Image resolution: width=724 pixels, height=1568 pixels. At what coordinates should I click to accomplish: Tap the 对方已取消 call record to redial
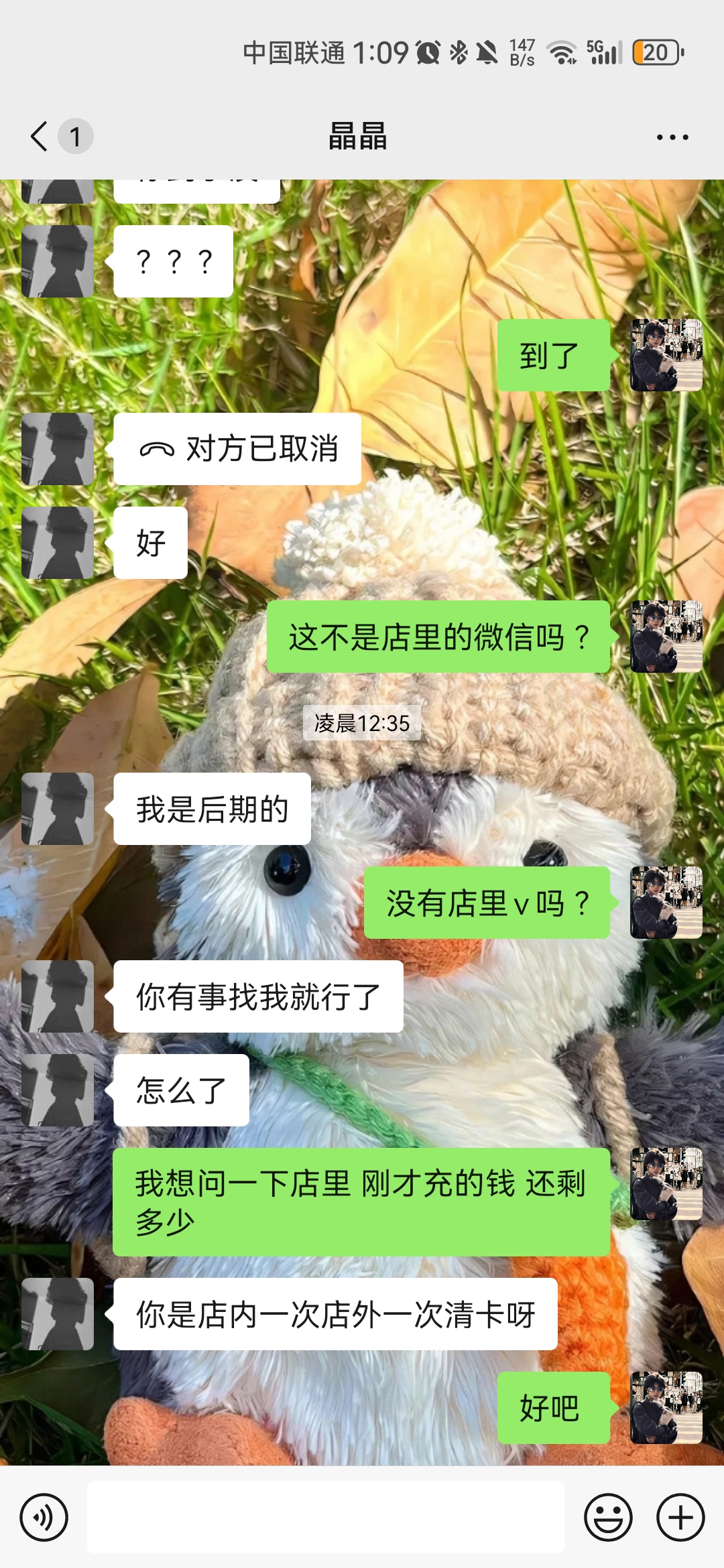tap(237, 449)
